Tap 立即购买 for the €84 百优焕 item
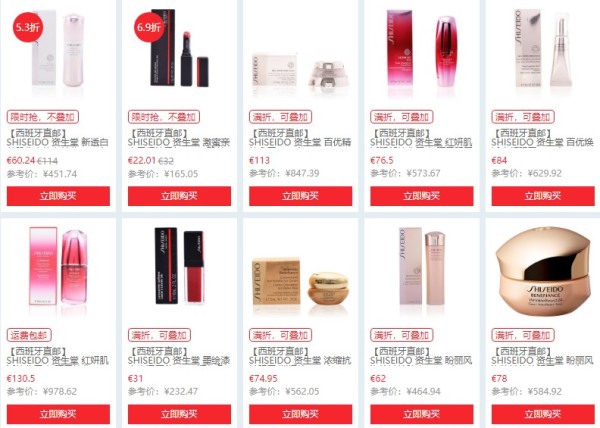This screenshot has height=428, width=600. tap(541, 196)
